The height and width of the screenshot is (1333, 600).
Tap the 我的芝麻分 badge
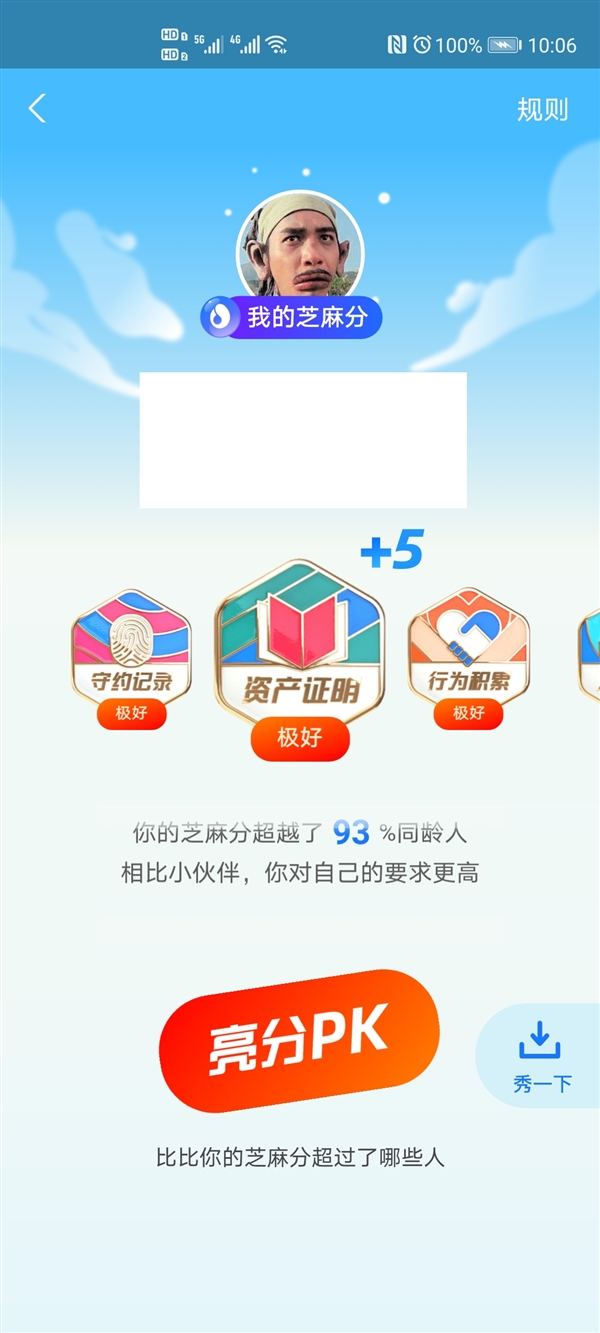click(291, 318)
